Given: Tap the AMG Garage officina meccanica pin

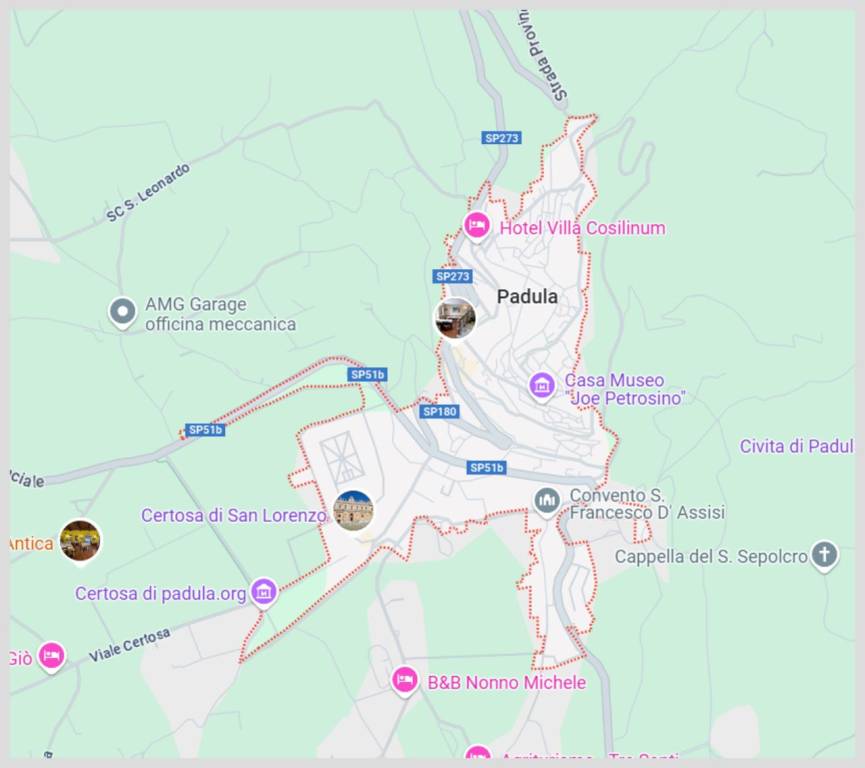Looking at the screenshot, I should [122, 312].
